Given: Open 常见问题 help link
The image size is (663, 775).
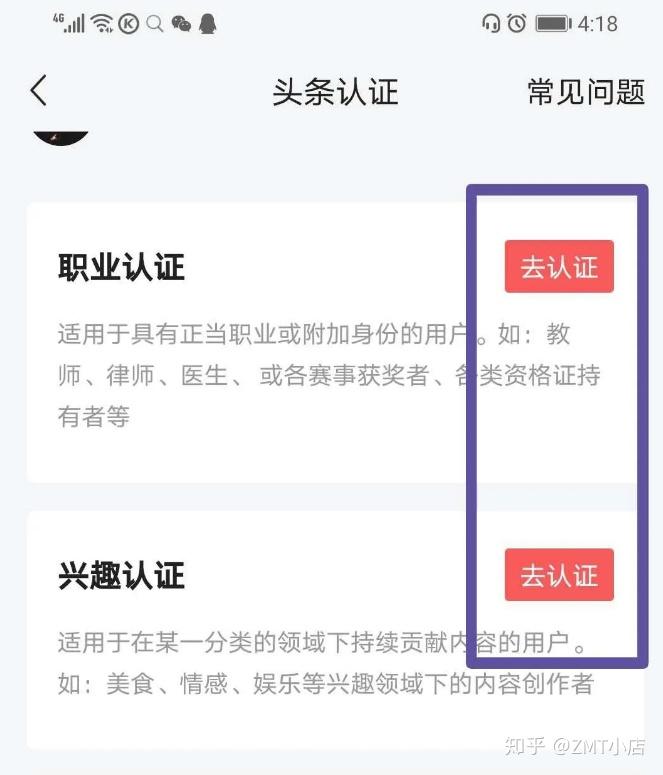Looking at the screenshot, I should pyautogui.click(x=586, y=92).
